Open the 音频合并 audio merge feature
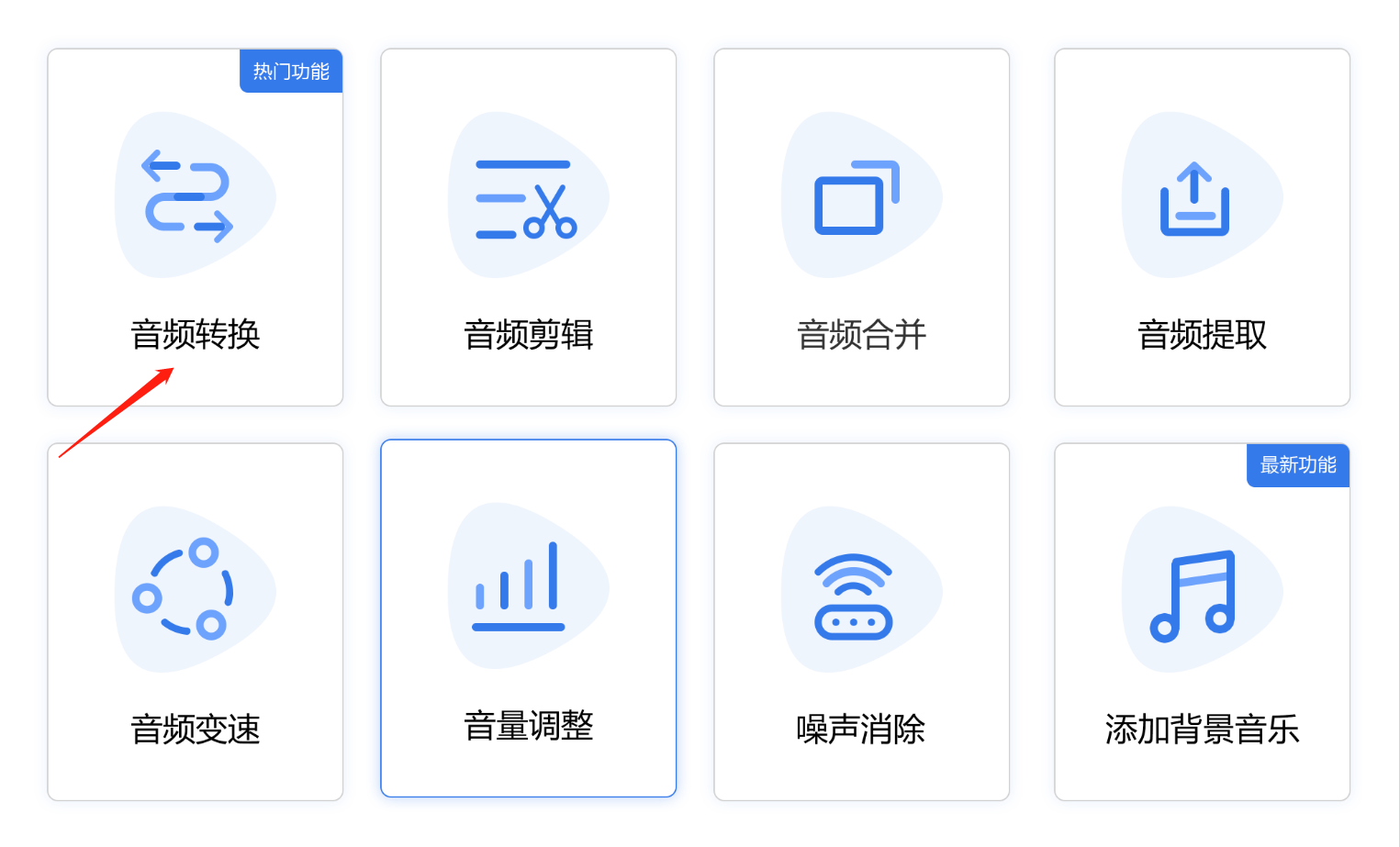Image resolution: width=1400 pixels, height=847 pixels. 861,227
